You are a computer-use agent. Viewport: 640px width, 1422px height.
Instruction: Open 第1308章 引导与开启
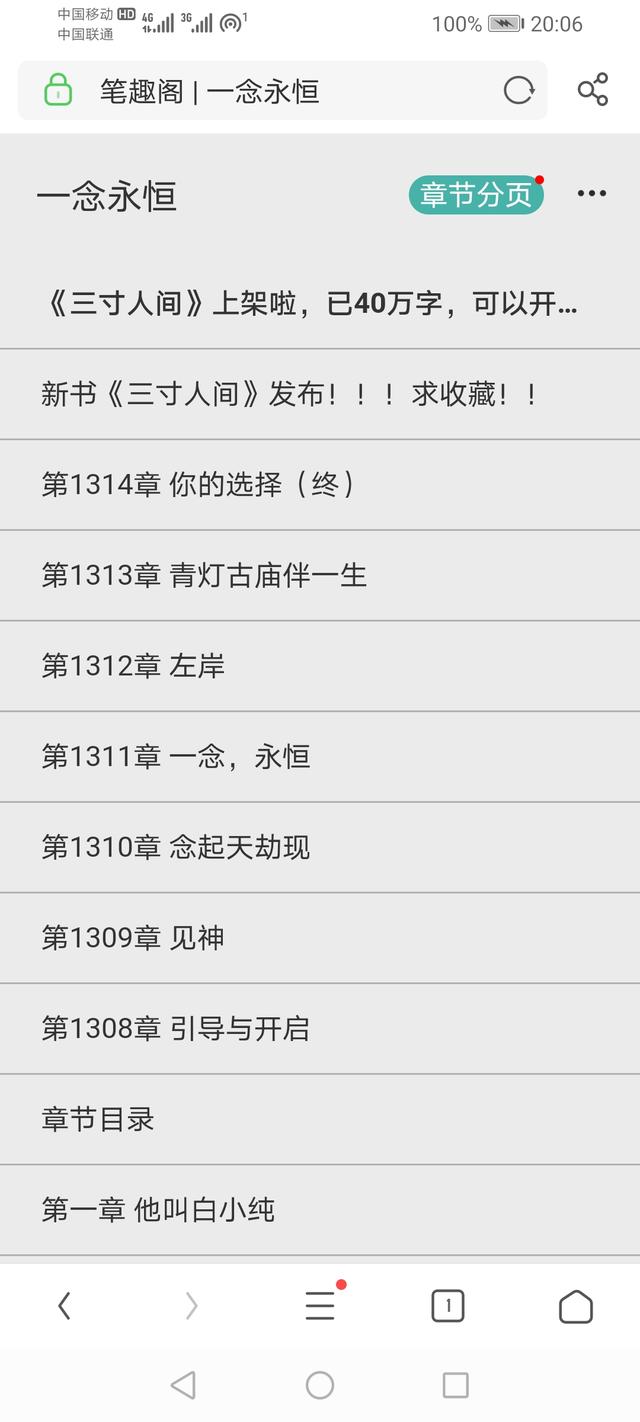click(176, 1029)
